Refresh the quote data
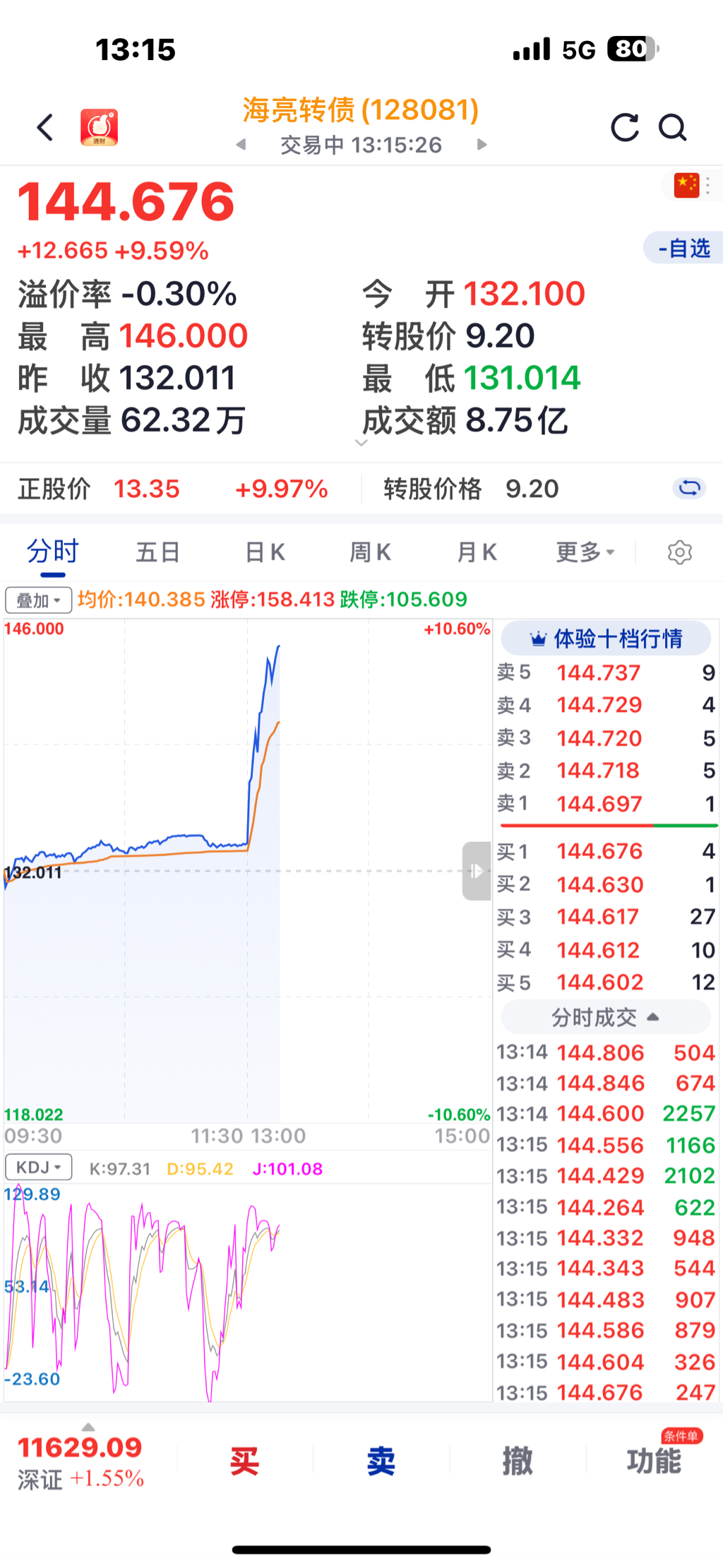Image resolution: width=723 pixels, height=1568 pixels. pyautogui.click(x=625, y=128)
